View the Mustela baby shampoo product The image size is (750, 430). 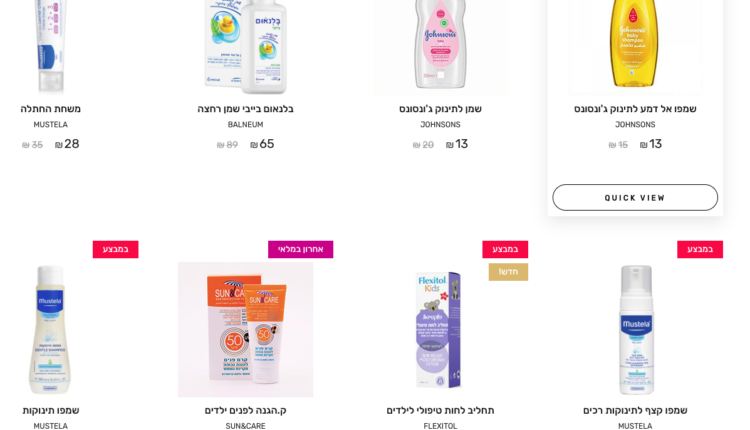(50, 330)
